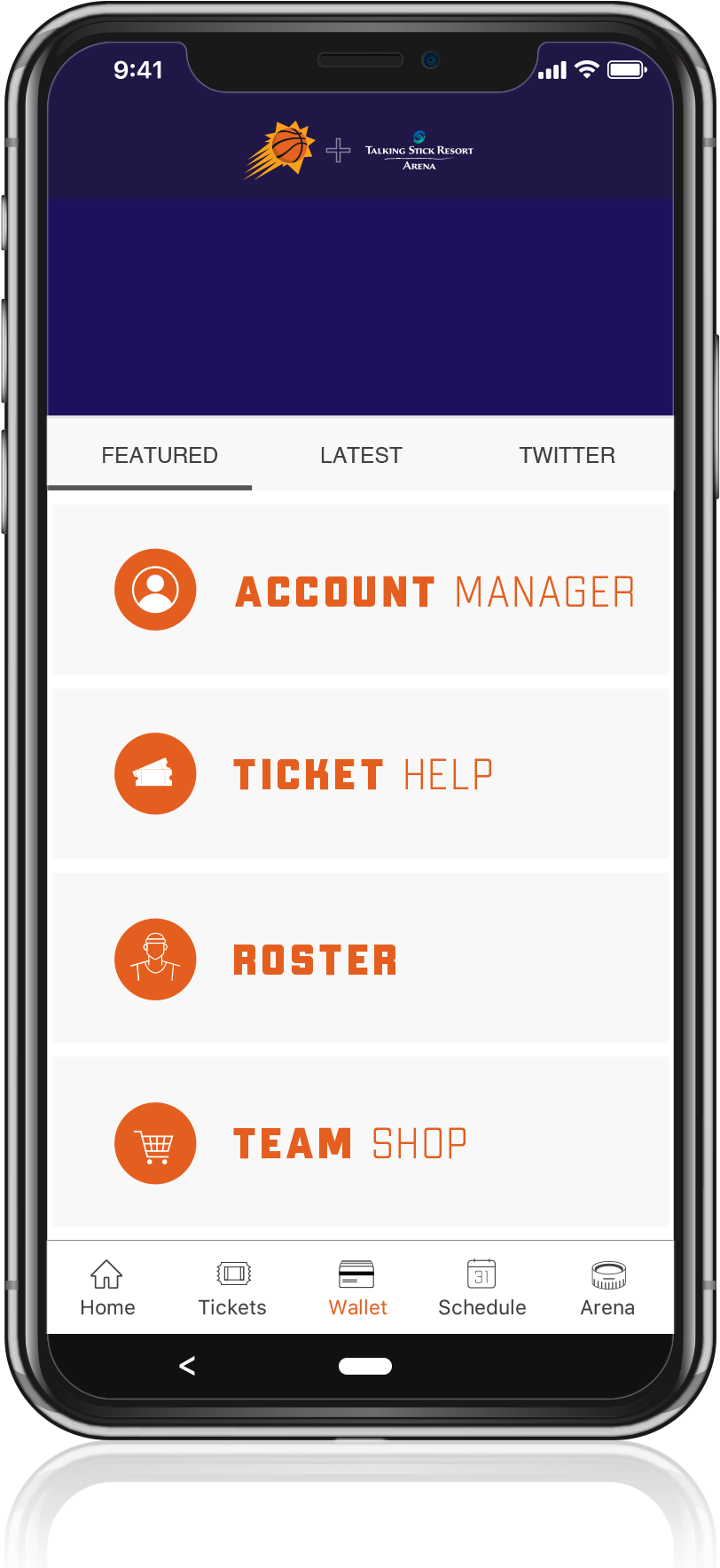Switch to the Featured tab
Screen dimensions: 720x1568
click(x=160, y=455)
